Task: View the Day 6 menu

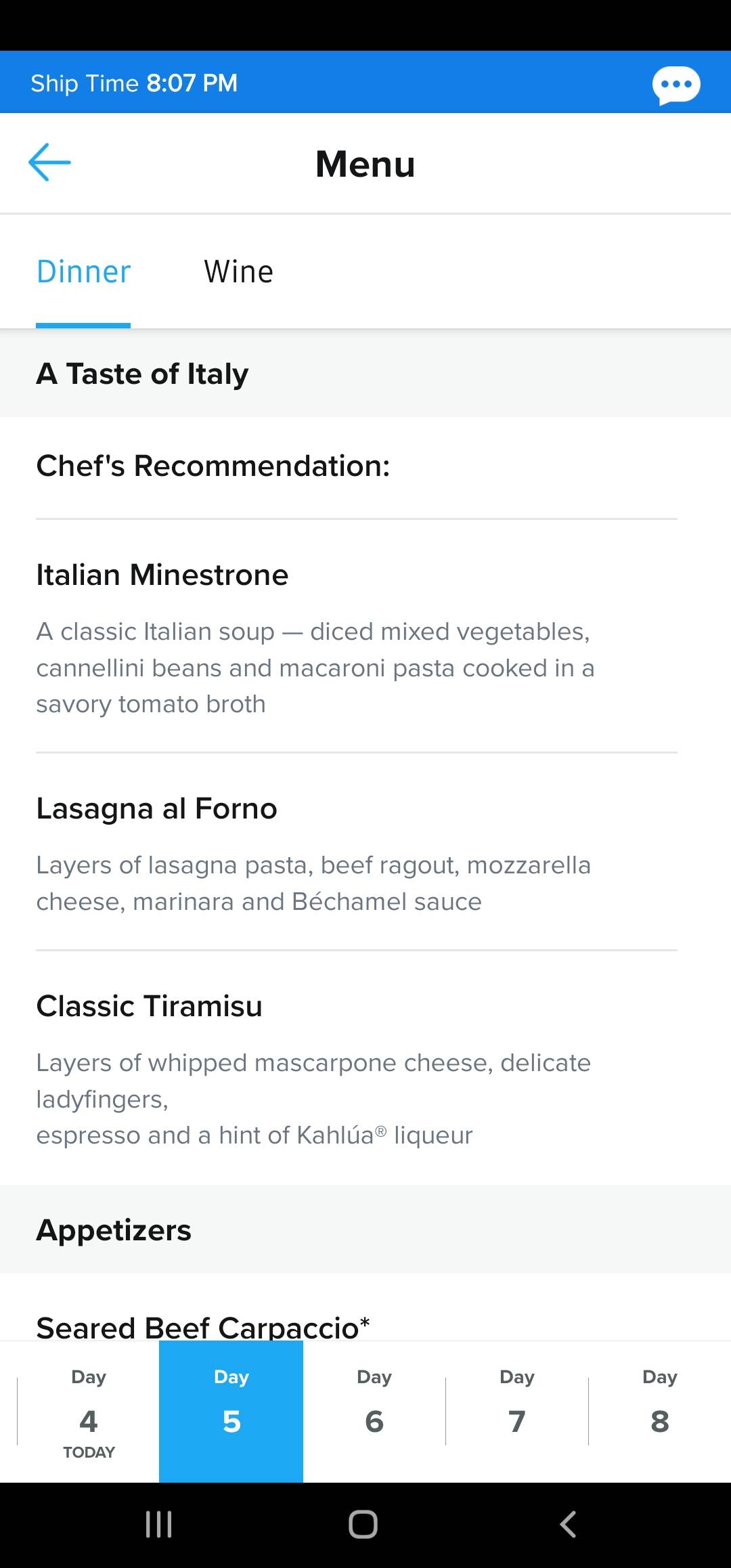Action: [x=374, y=1412]
